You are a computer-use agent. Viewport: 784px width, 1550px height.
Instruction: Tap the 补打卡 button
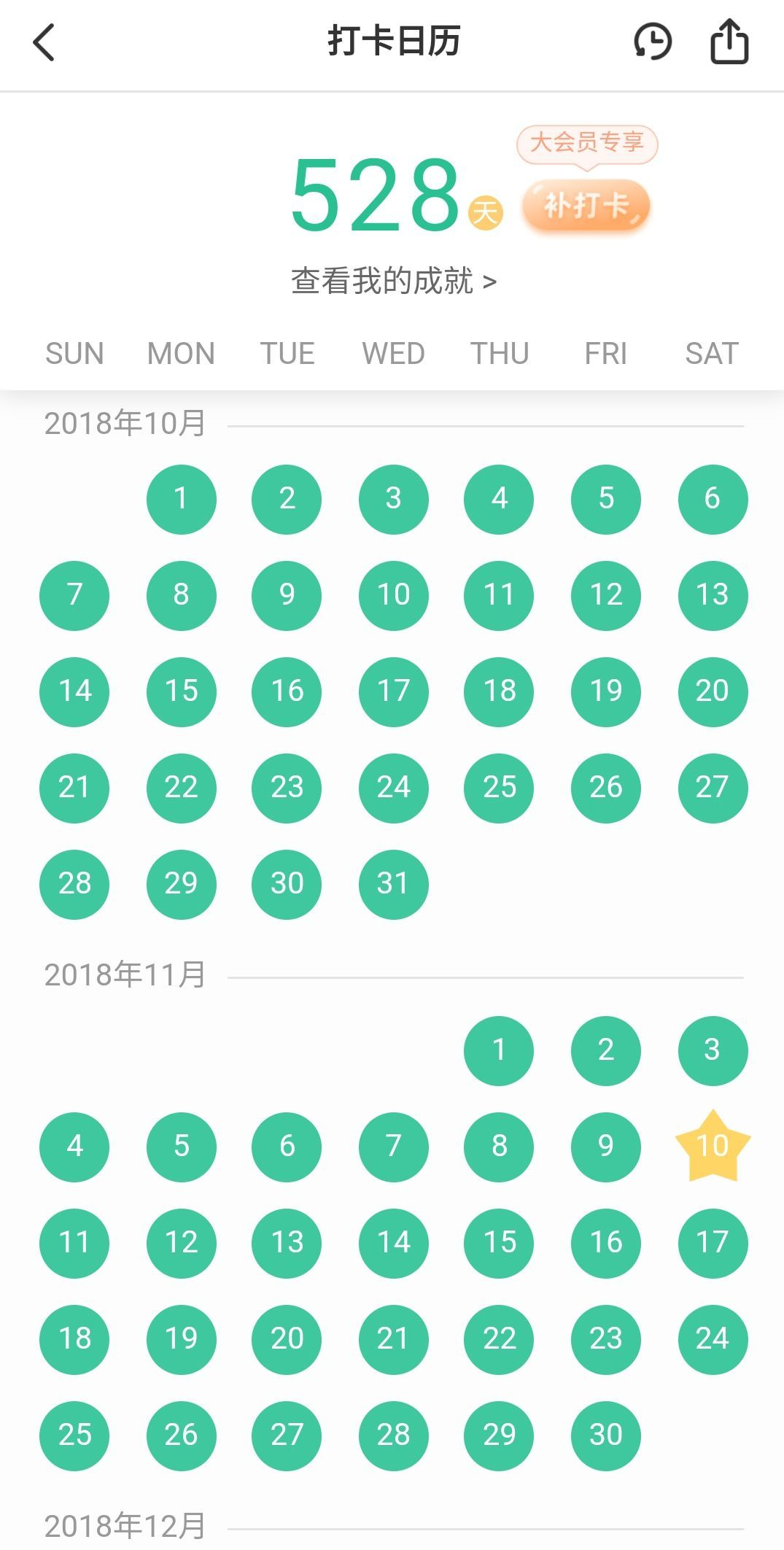[585, 206]
